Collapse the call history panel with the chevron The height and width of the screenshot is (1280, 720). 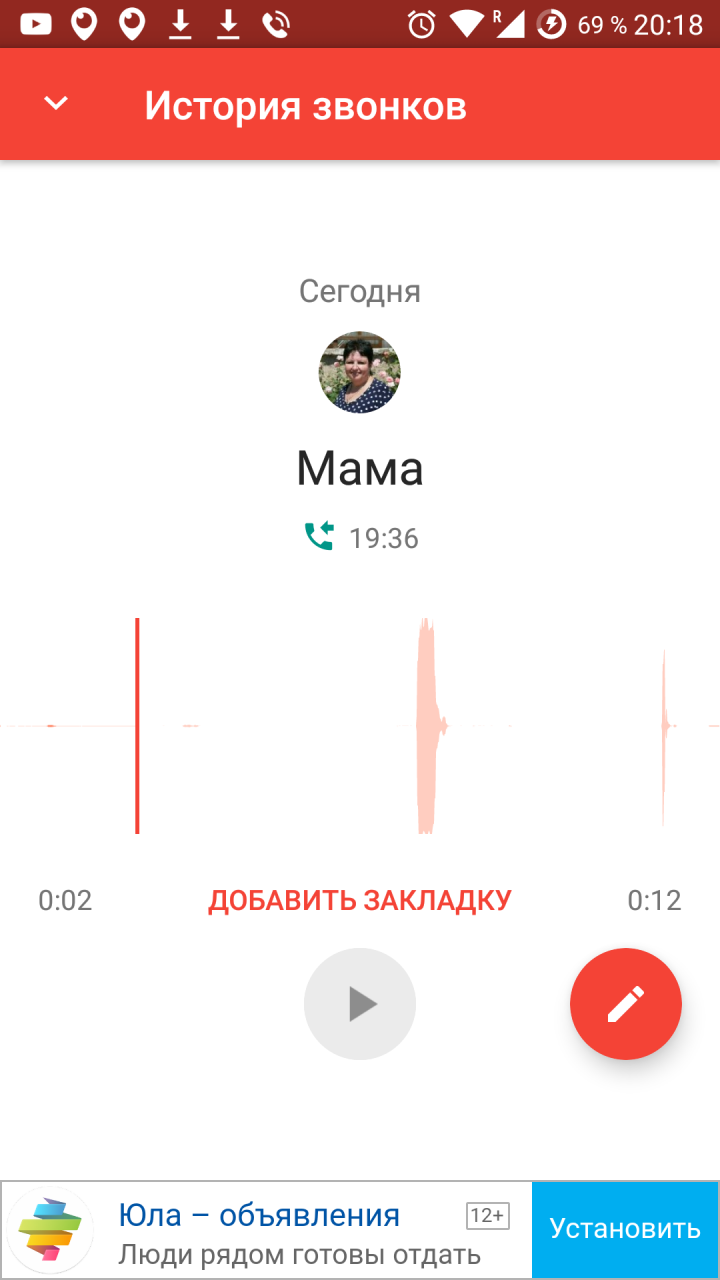tap(56, 104)
